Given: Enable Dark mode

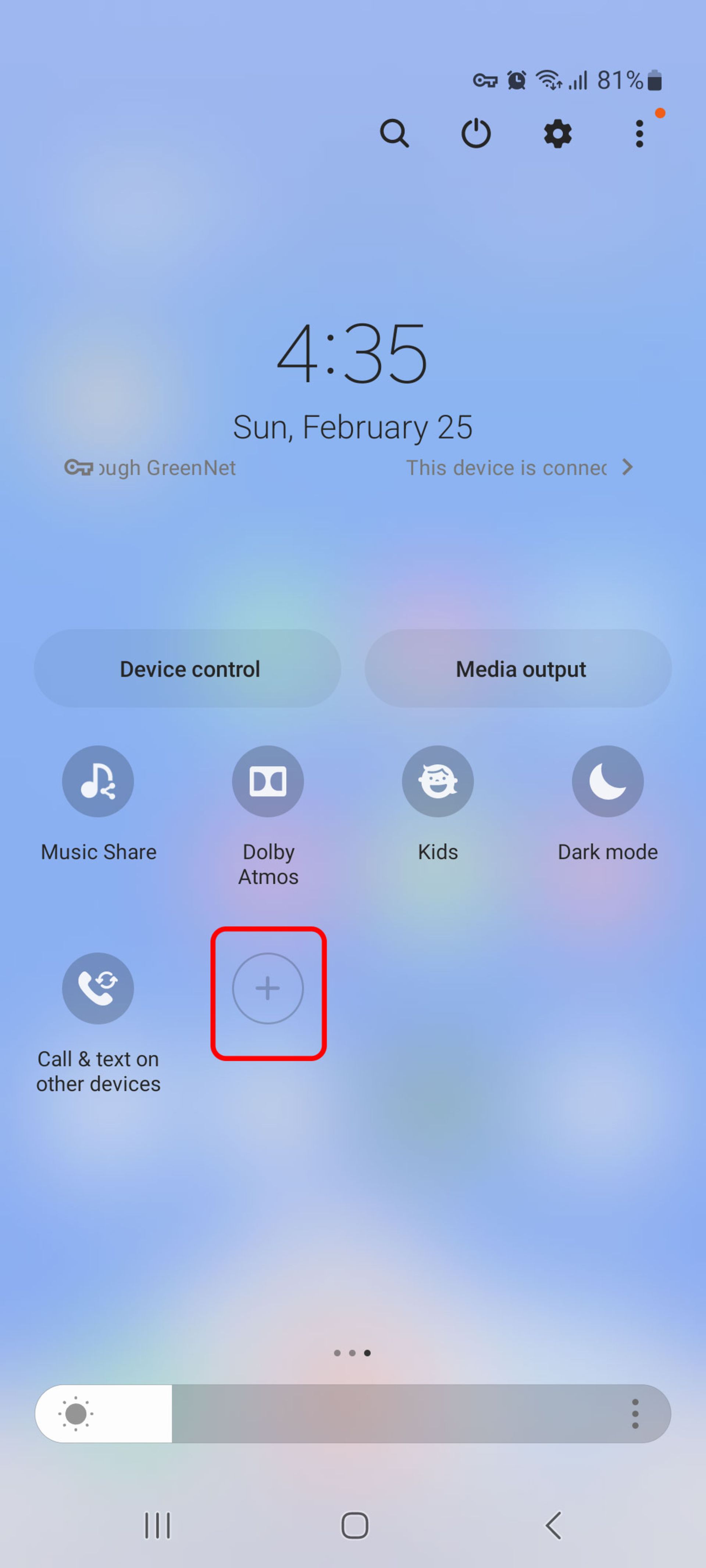Looking at the screenshot, I should [607, 781].
